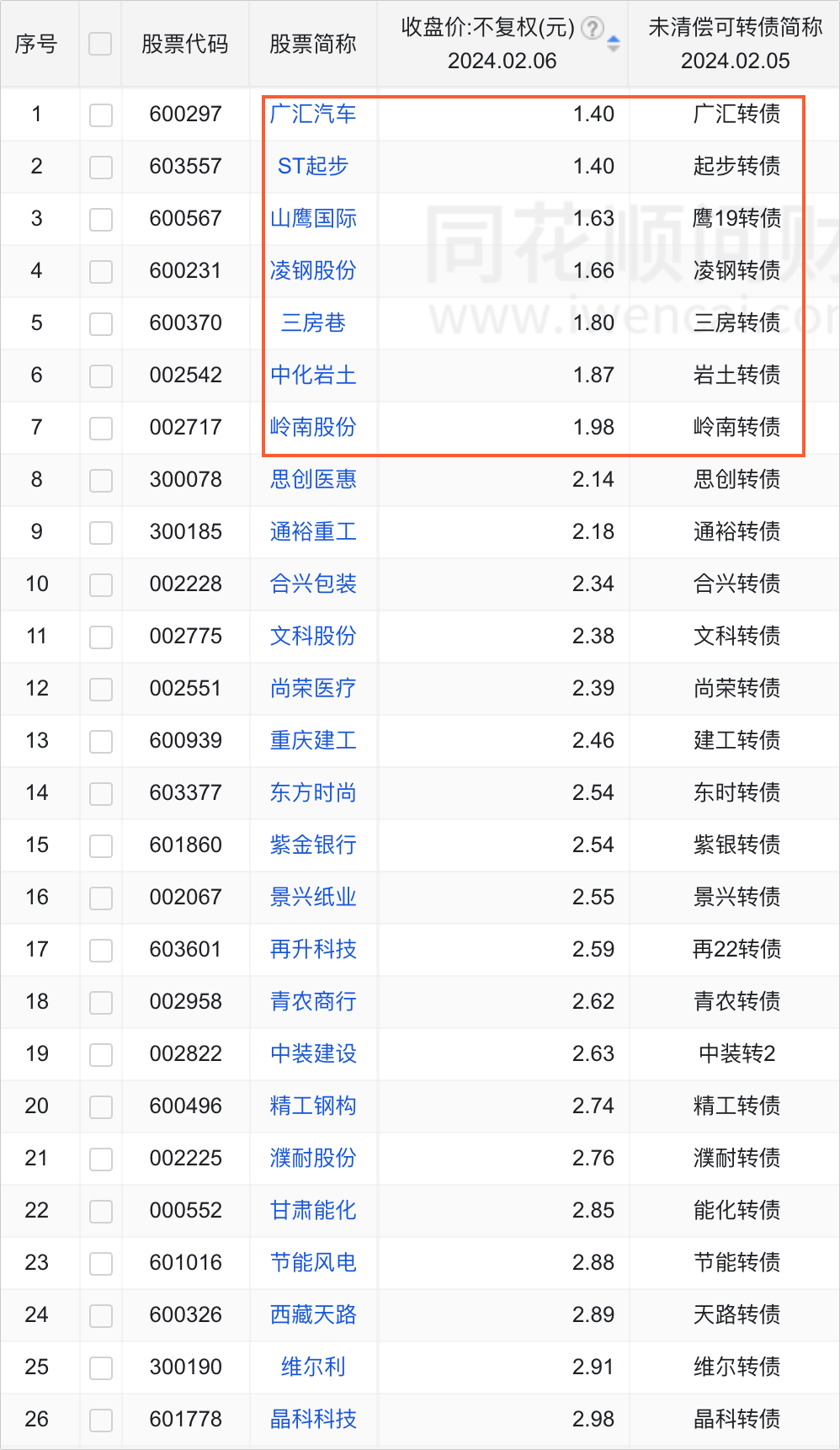
Task: Toggle the select-all checkbox in the header
Action: [100, 44]
